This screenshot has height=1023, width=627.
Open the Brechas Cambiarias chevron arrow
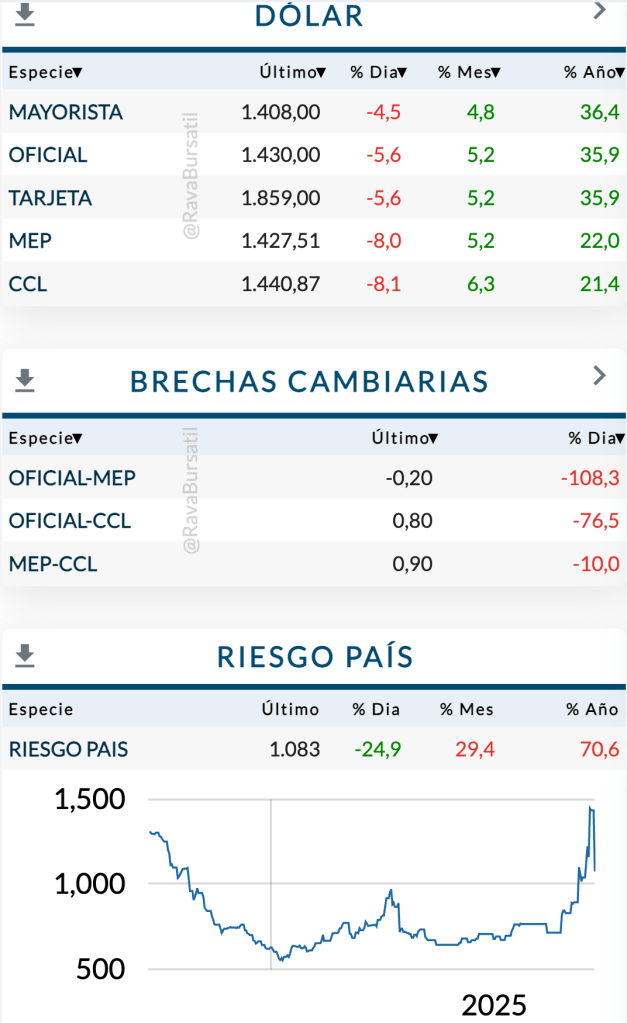pos(600,376)
